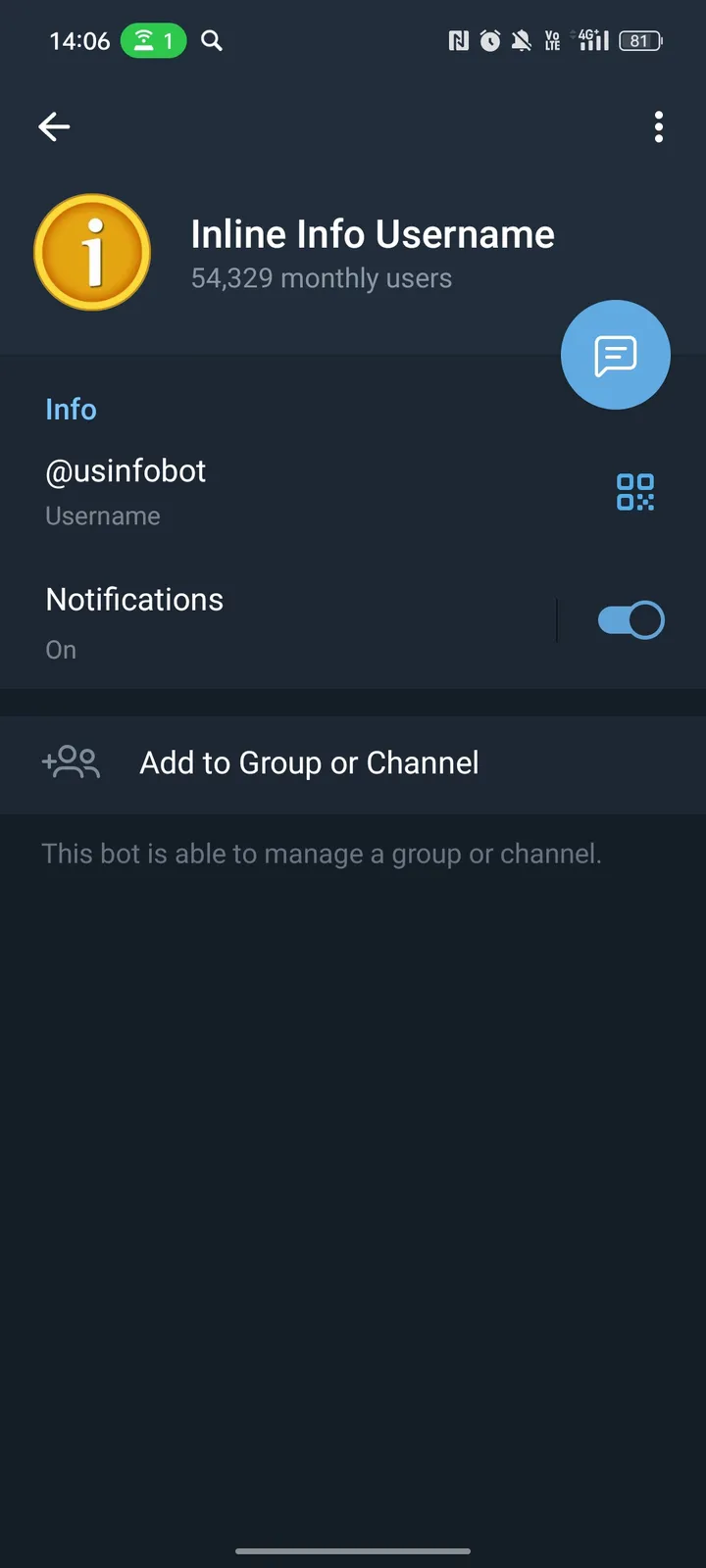706x1568 pixels.
Task: Expand more options for Inline Info Username
Action: point(658,126)
